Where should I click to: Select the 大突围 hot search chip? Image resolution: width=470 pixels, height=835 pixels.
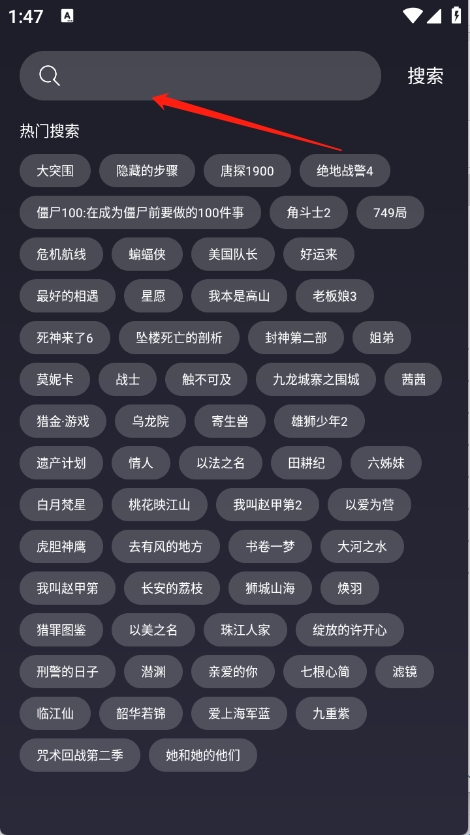(x=55, y=171)
